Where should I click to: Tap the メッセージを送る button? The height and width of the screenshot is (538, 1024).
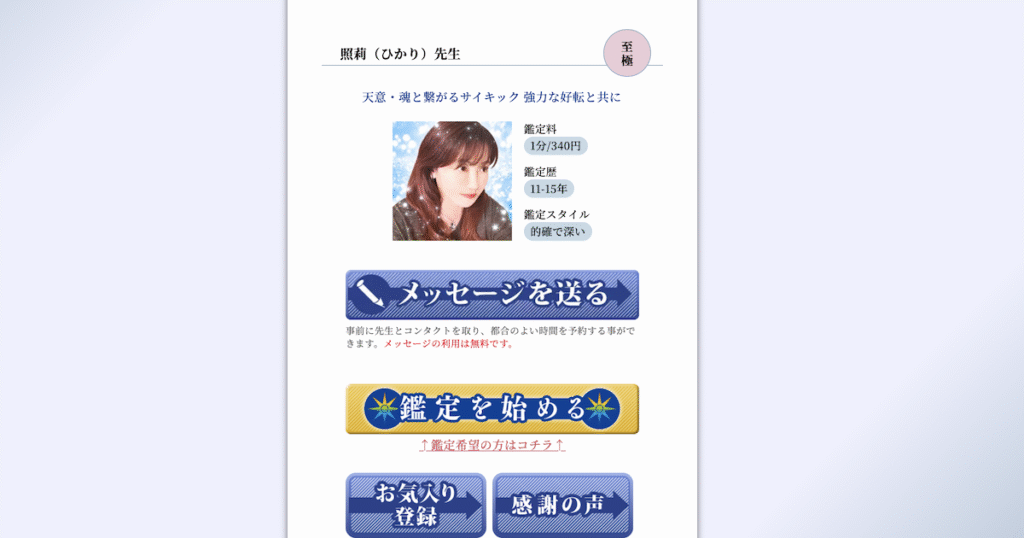[492, 294]
